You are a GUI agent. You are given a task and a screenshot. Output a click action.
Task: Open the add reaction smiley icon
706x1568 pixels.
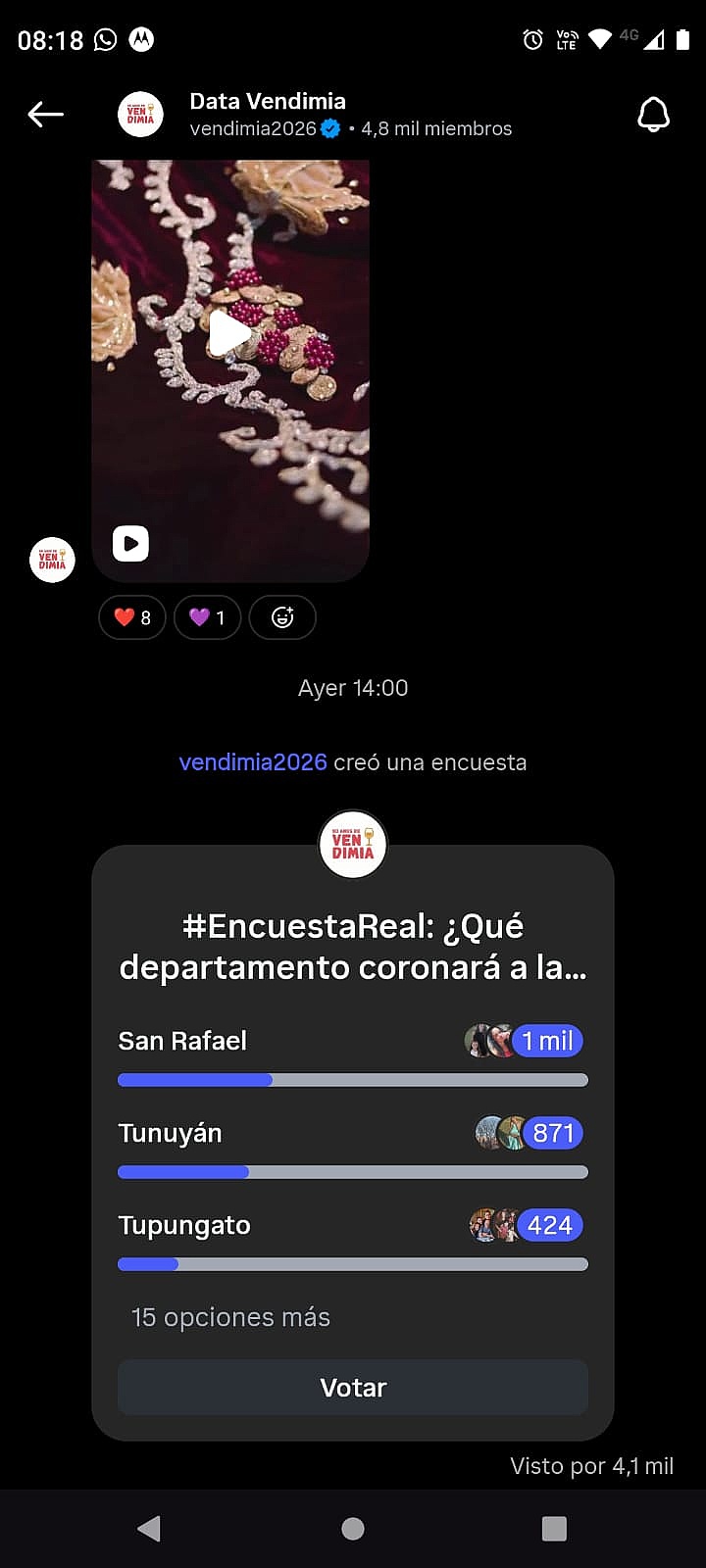pyautogui.click(x=282, y=617)
